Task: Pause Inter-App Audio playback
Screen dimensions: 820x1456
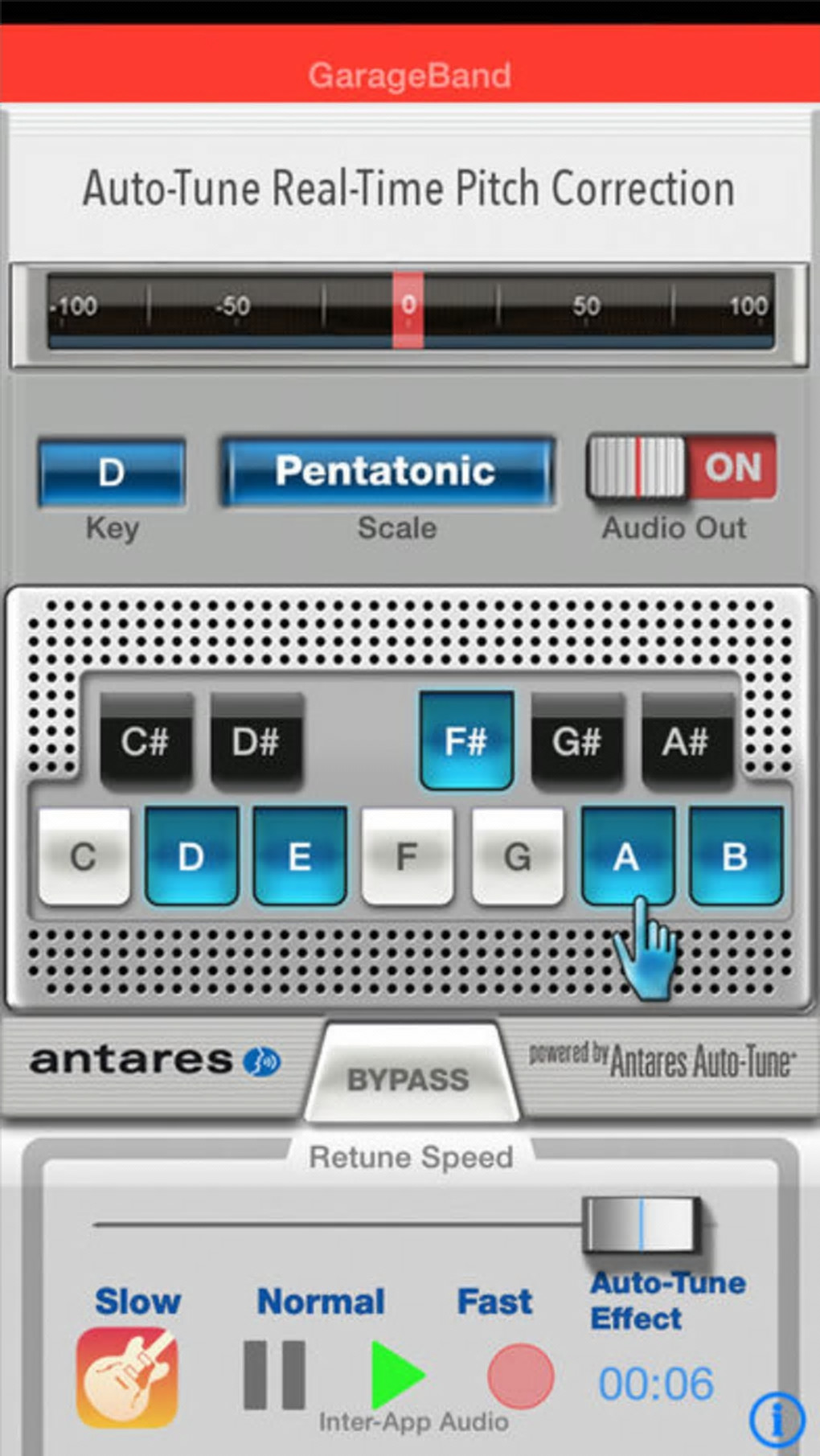Action: tap(274, 1375)
